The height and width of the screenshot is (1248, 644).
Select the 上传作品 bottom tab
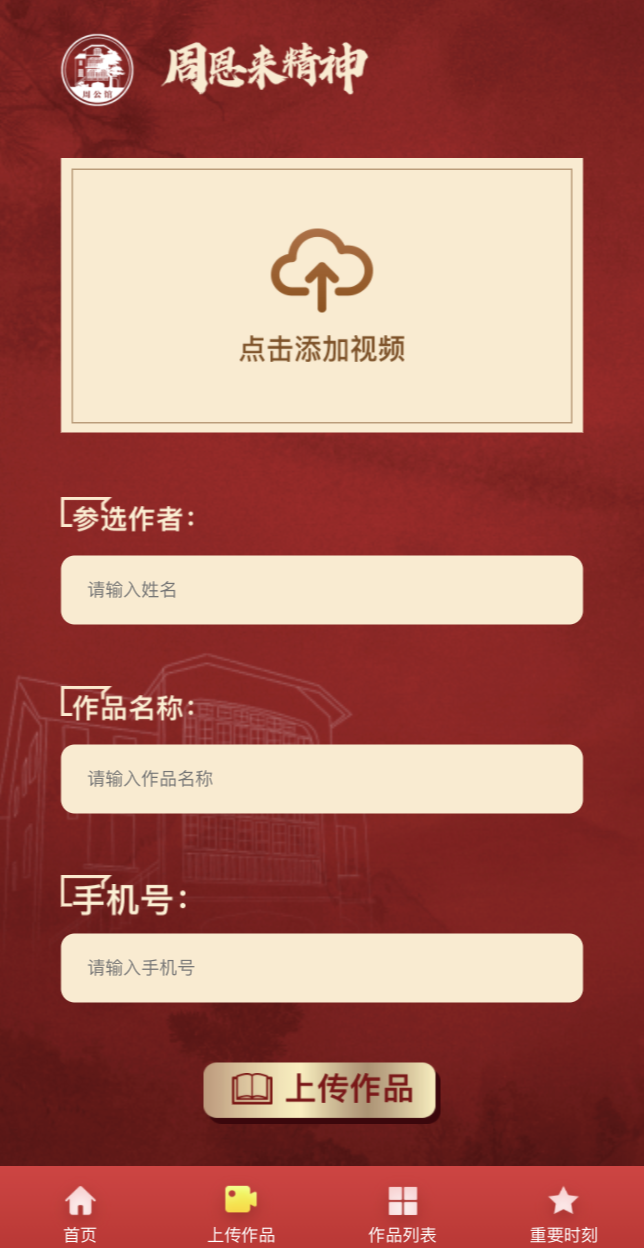(241, 1212)
